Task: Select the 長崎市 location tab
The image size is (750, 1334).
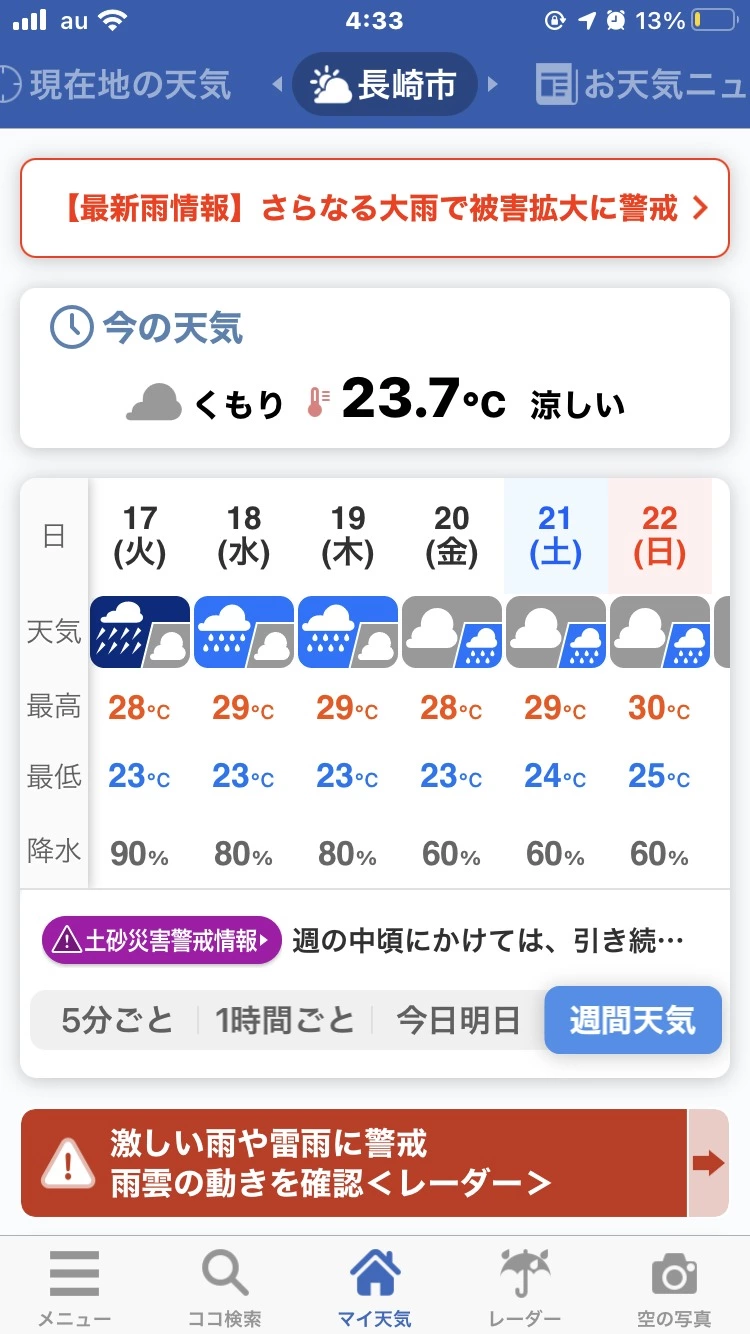Action: [x=385, y=85]
